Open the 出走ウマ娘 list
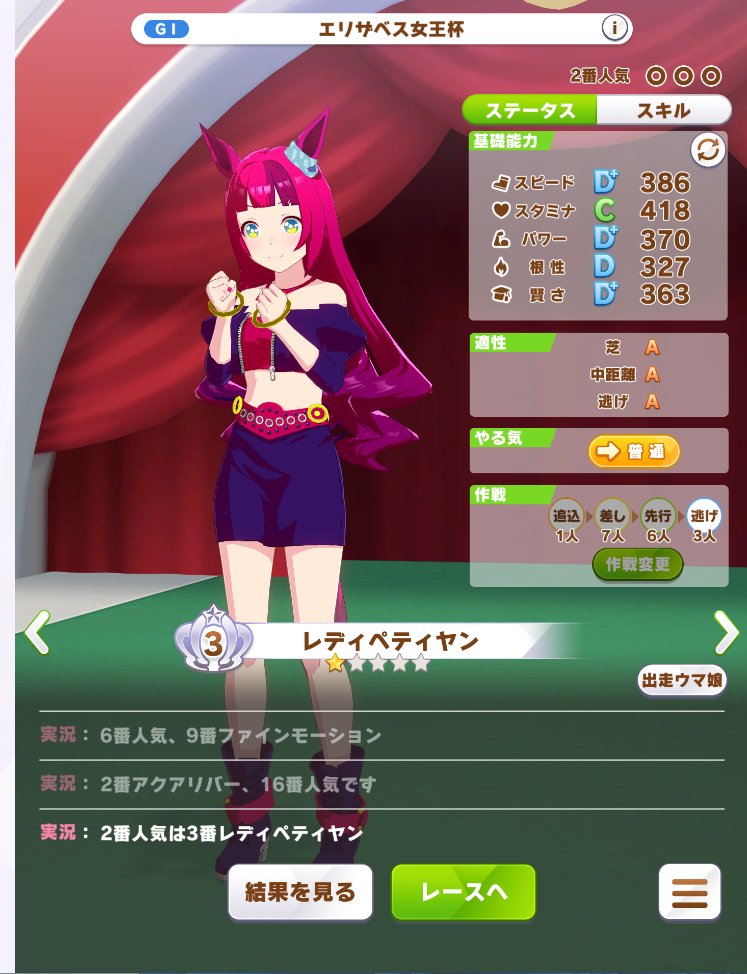 (x=682, y=680)
